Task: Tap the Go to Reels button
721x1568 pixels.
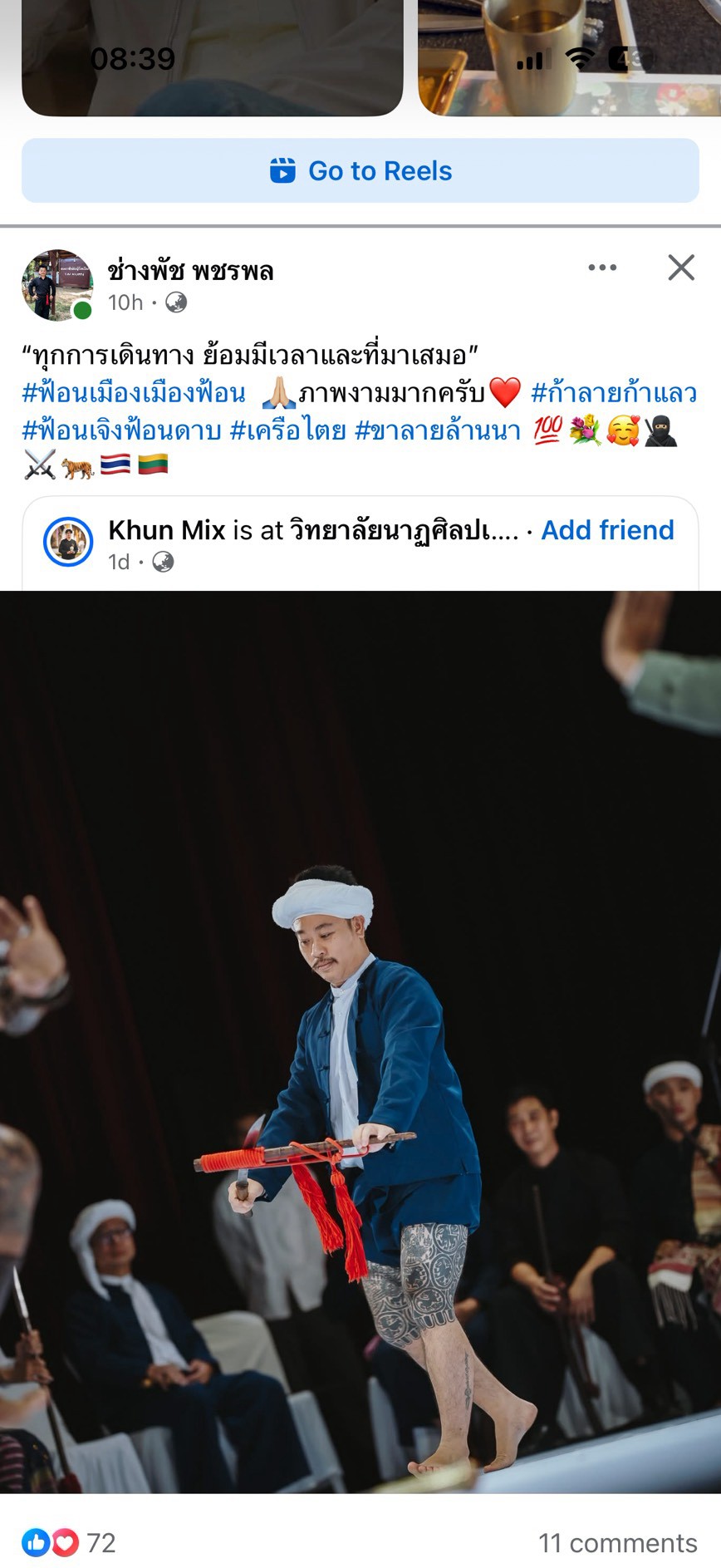Action: 360,170
